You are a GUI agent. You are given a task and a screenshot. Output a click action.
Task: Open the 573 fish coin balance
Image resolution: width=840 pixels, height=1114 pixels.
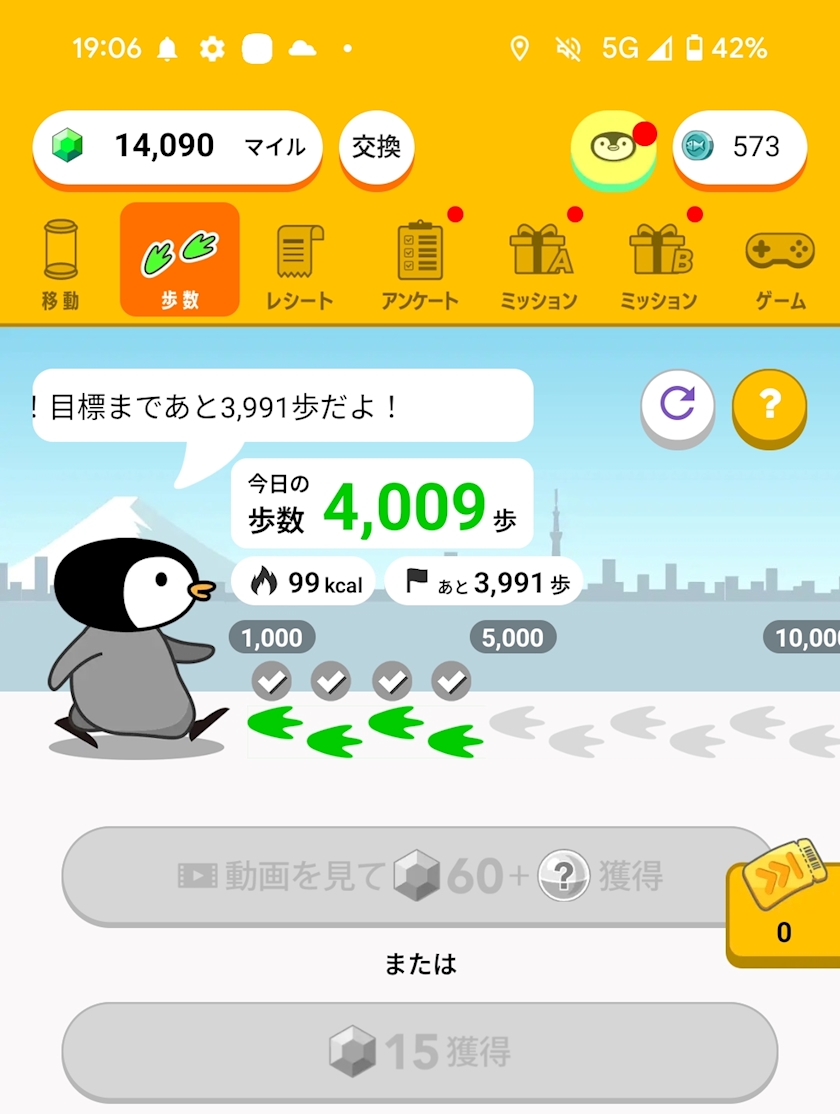(x=740, y=147)
